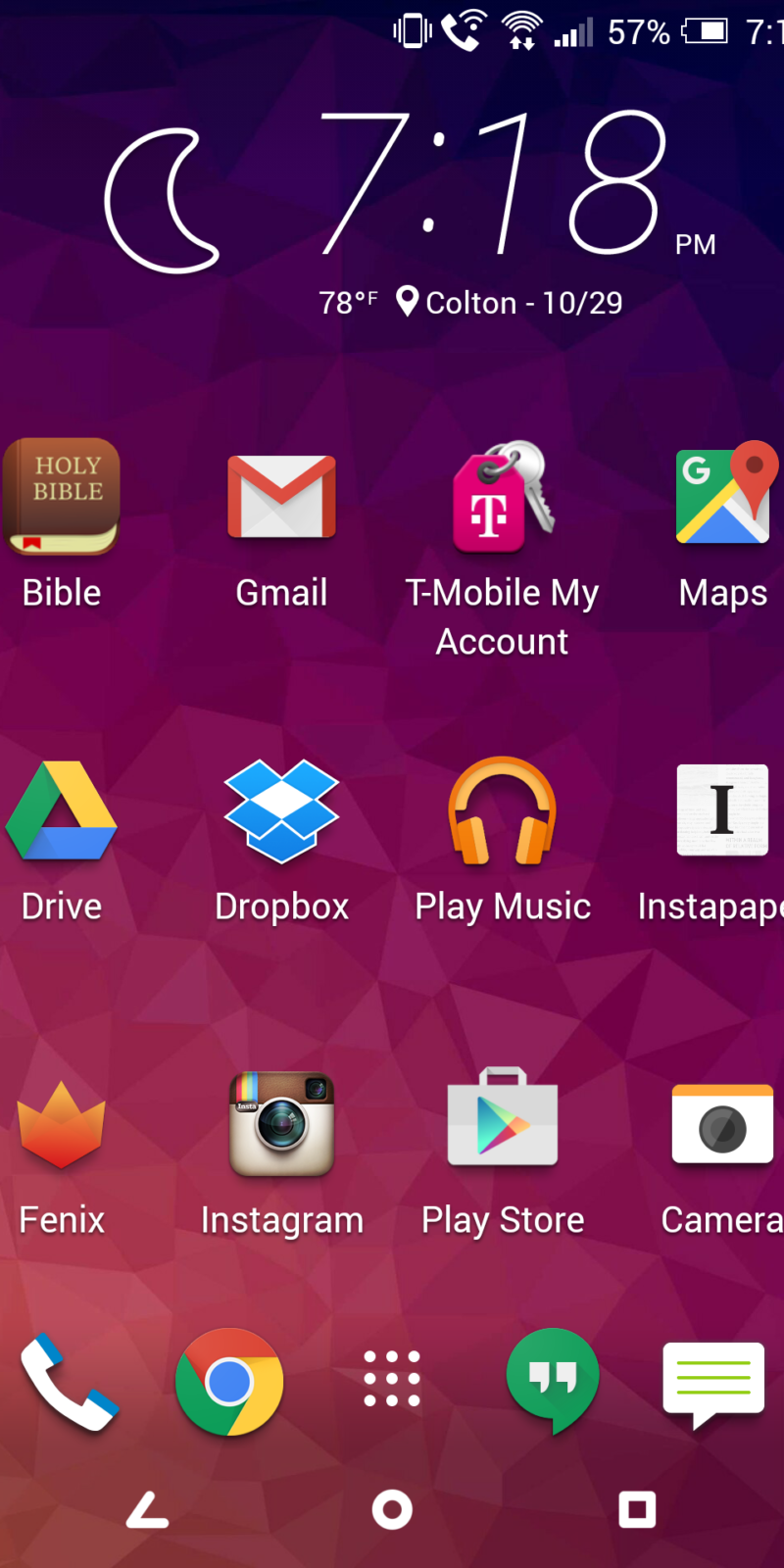Go back using the navigation bar

point(148,1510)
